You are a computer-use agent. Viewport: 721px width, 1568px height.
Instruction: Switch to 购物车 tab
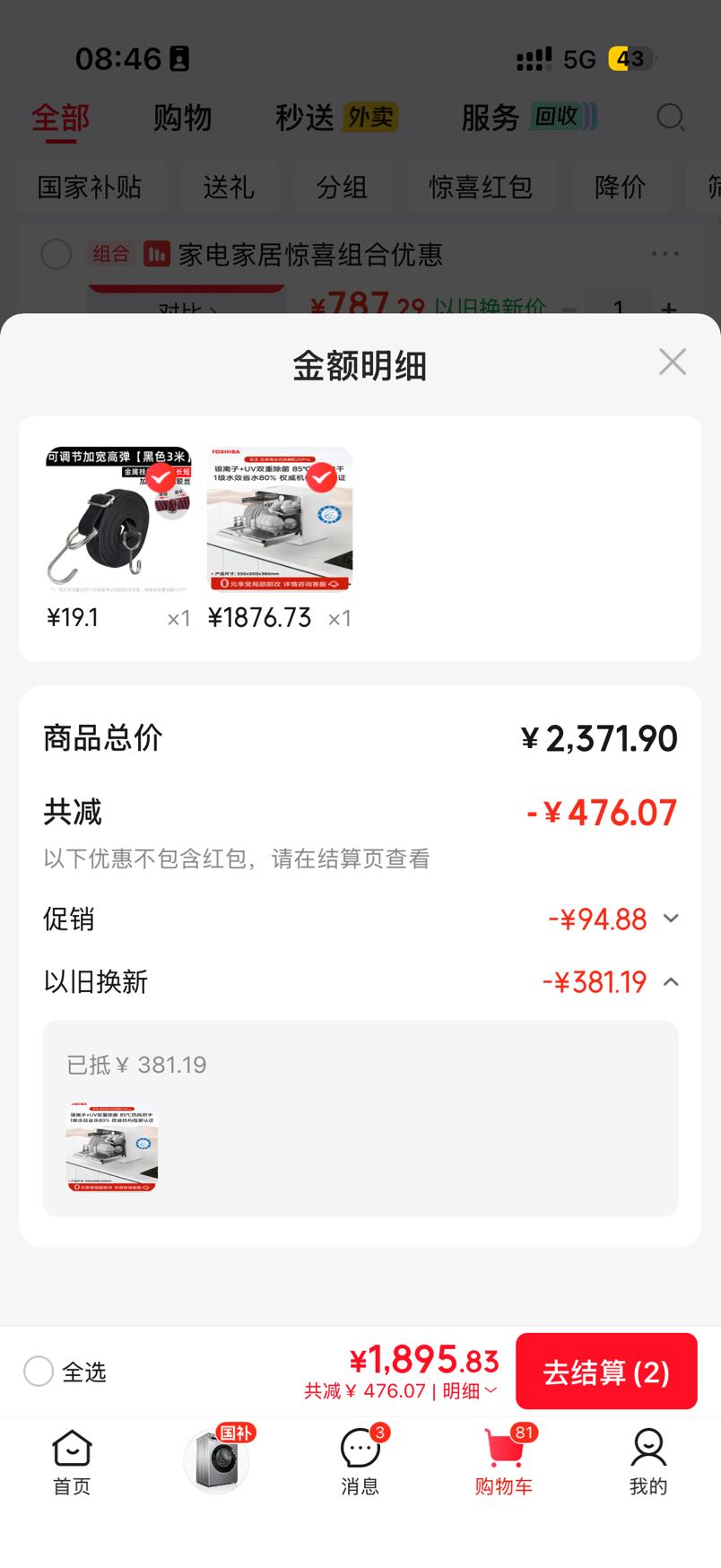504,1462
